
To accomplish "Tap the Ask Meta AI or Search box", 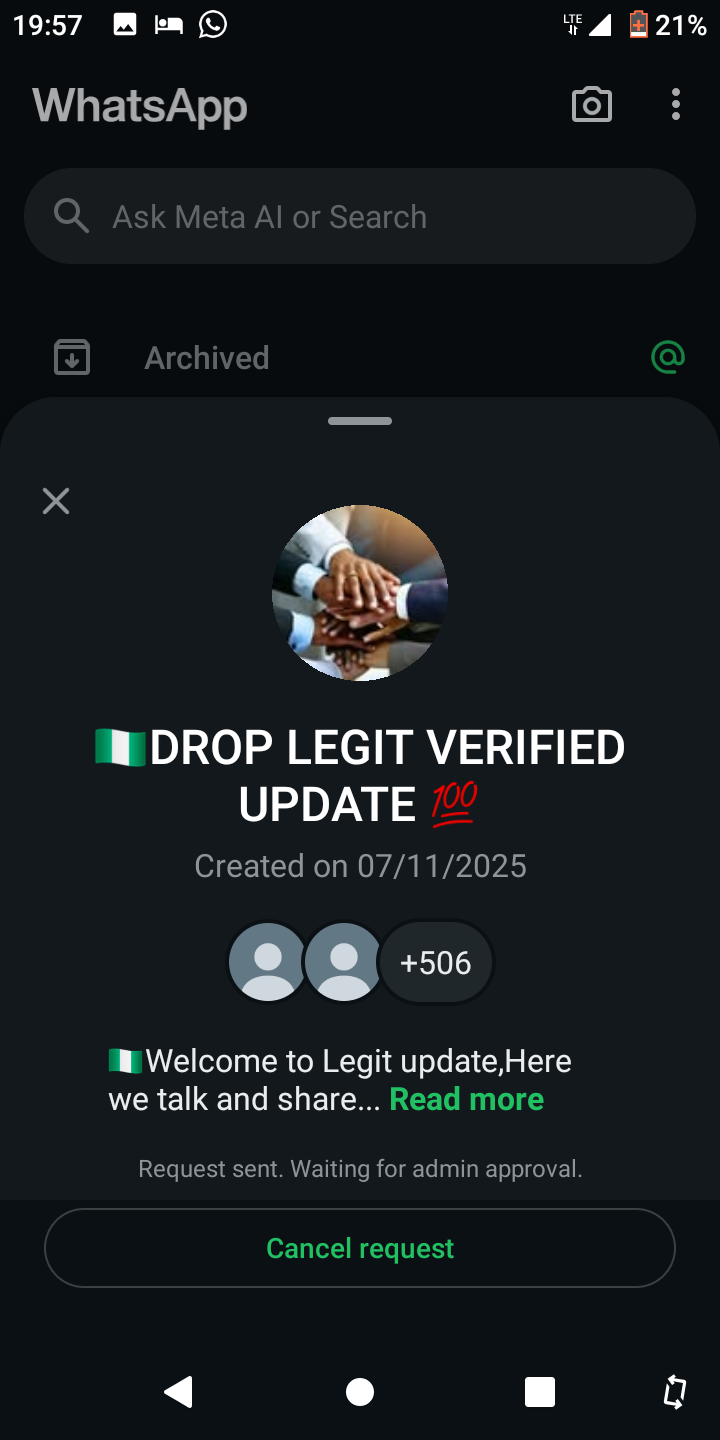I will point(360,216).
